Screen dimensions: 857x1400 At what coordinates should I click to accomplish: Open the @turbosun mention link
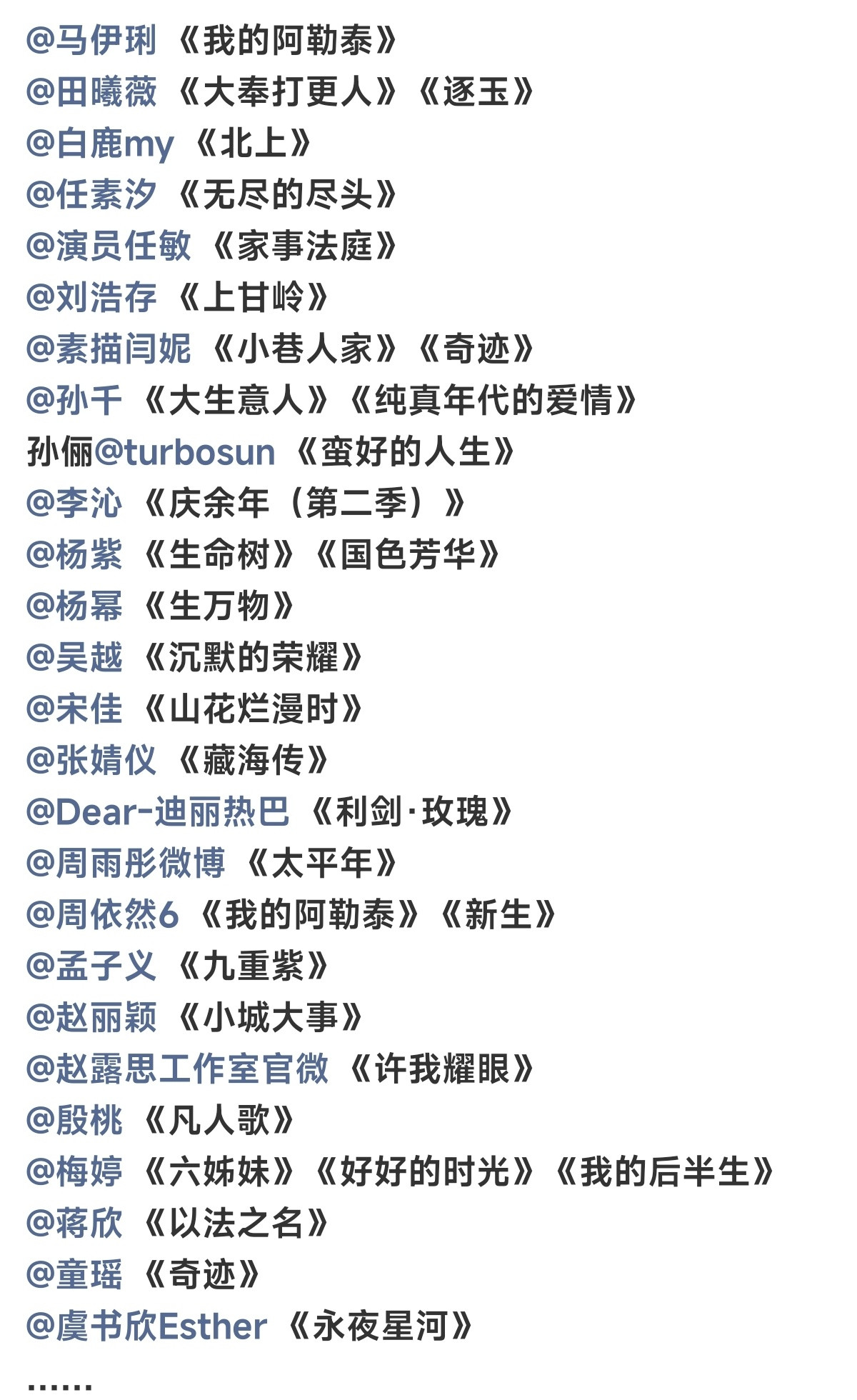(184, 452)
